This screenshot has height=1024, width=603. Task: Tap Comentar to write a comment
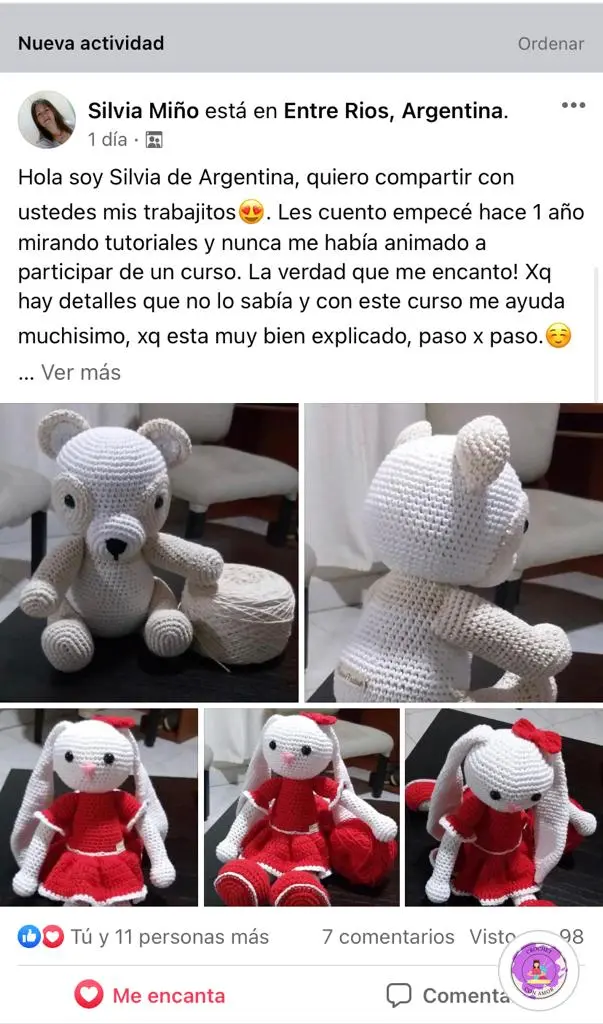(450, 995)
